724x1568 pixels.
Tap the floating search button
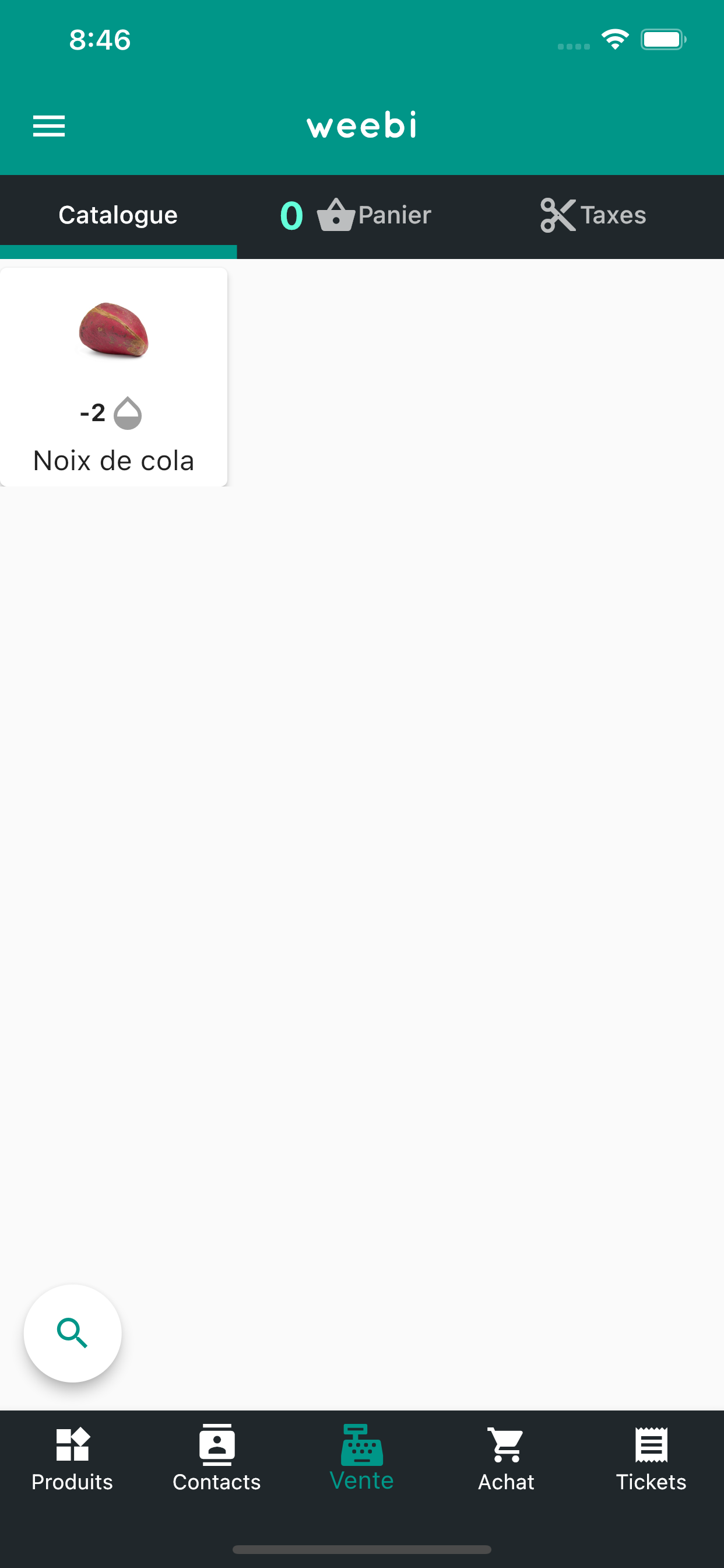[x=72, y=1333]
